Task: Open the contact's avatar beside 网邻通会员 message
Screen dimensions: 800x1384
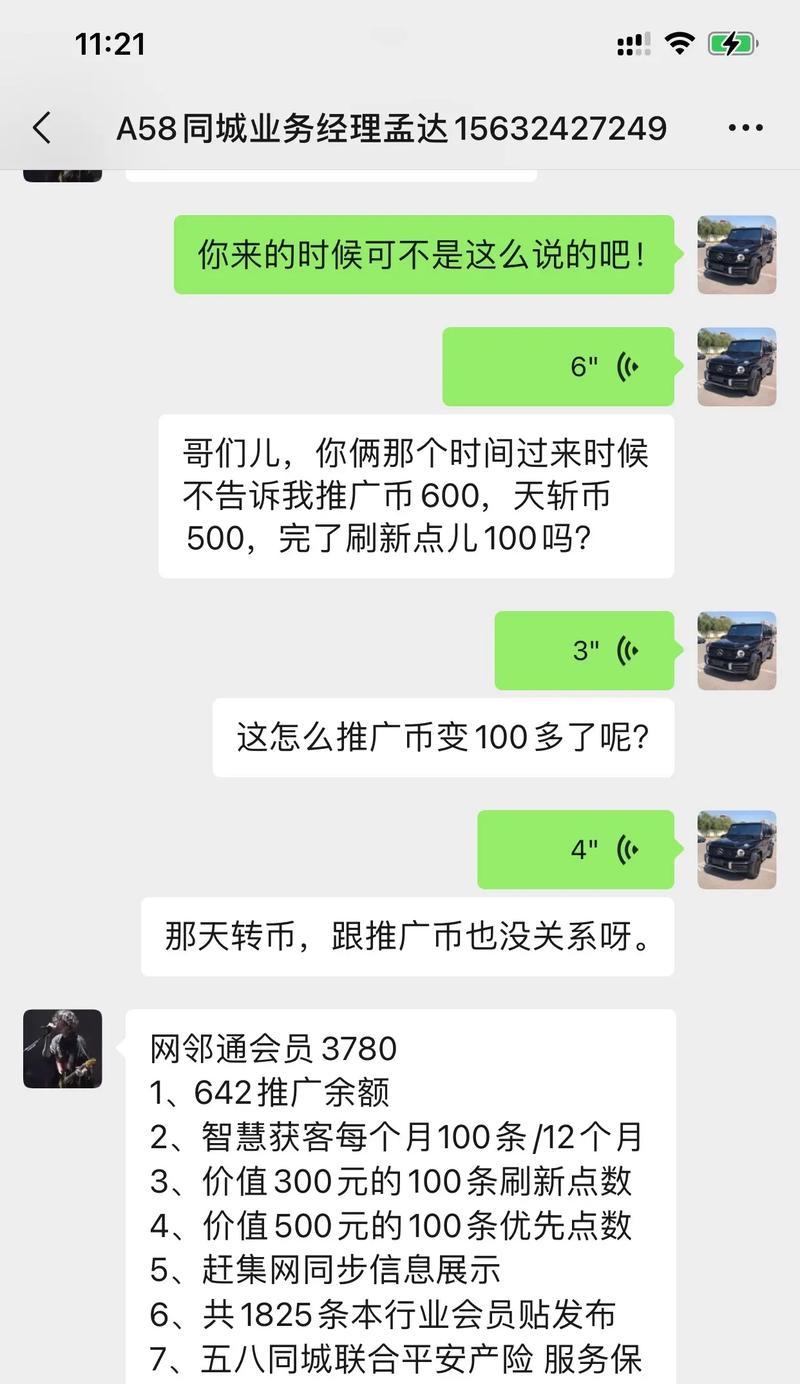Action: [62, 1049]
